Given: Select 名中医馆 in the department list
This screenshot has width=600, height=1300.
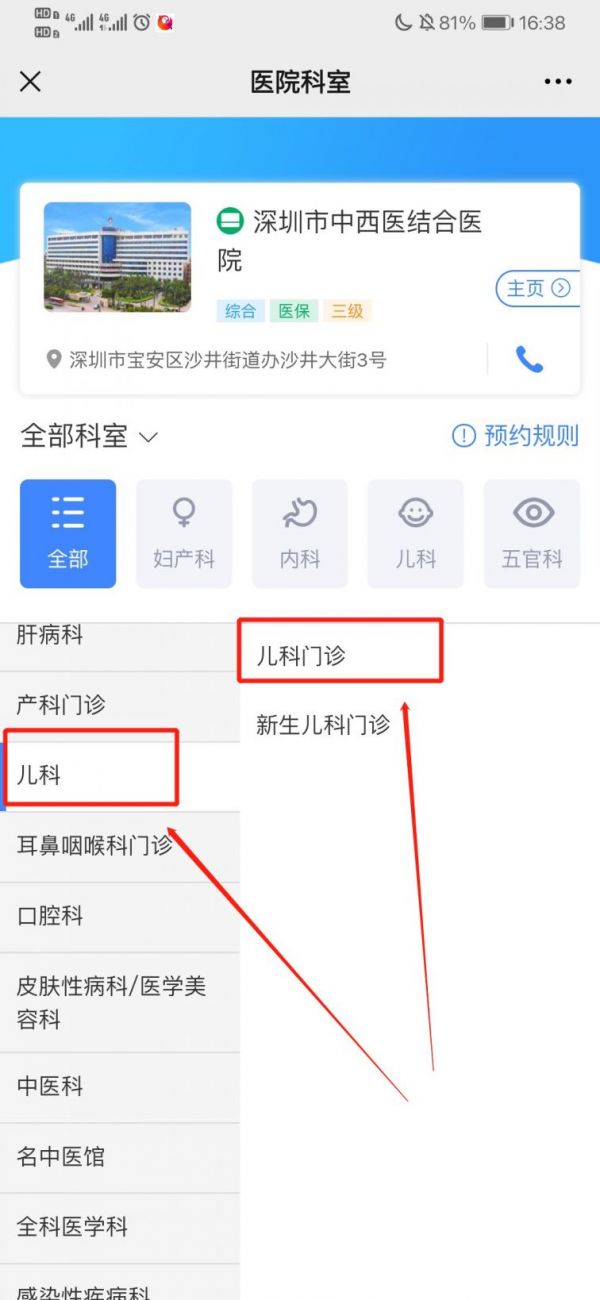Looking at the screenshot, I should click(x=120, y=1158).
